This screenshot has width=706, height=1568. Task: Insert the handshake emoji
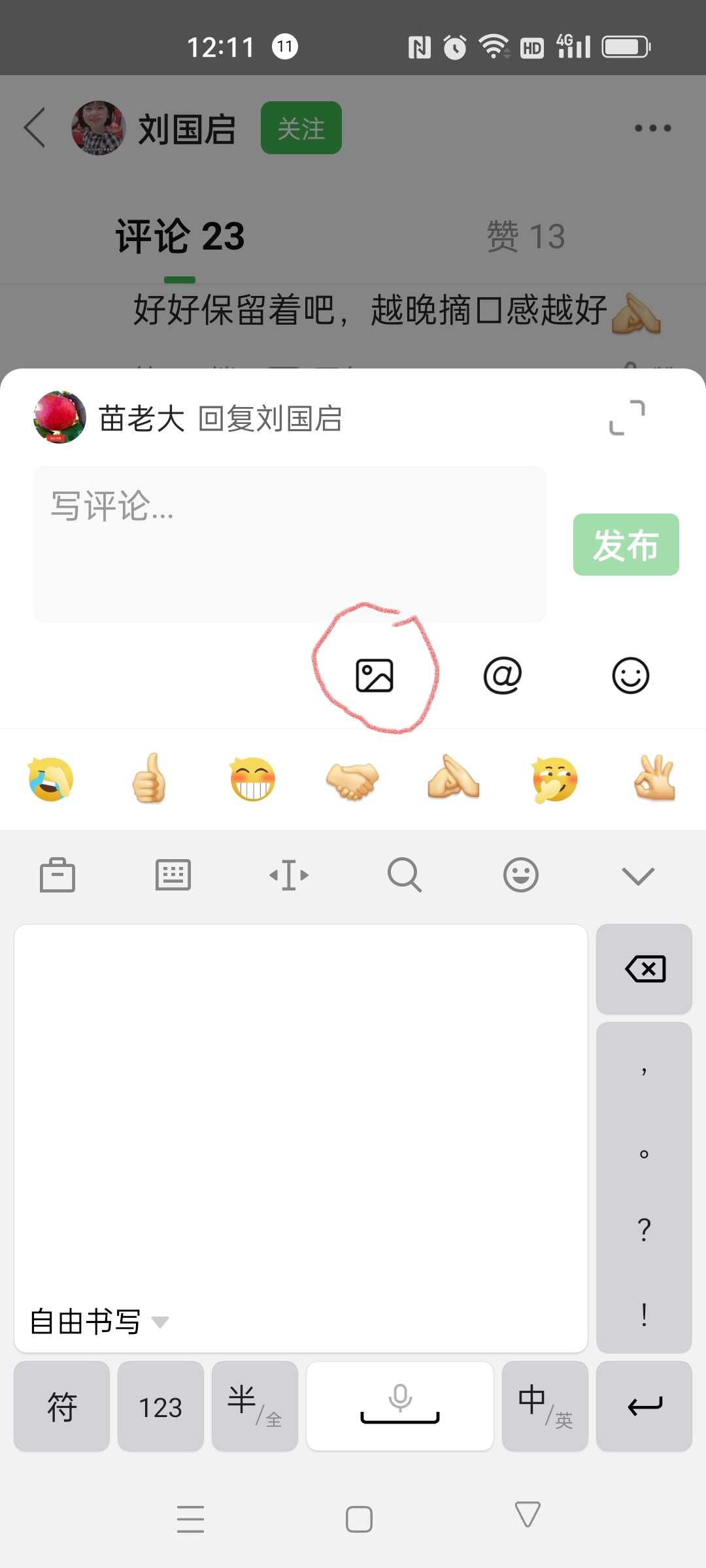[352, 780]
